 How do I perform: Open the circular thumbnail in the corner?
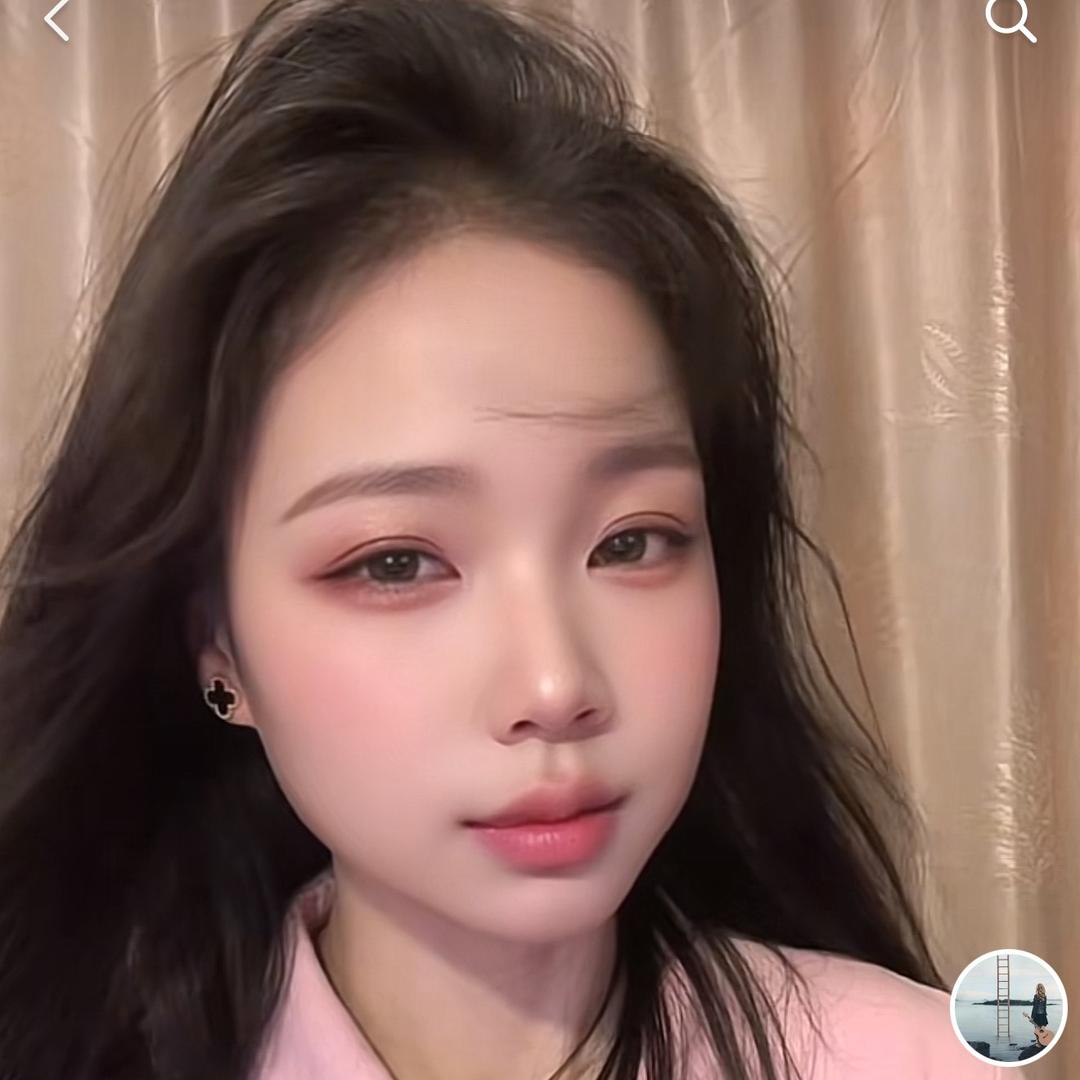tap(1008, 1007)
